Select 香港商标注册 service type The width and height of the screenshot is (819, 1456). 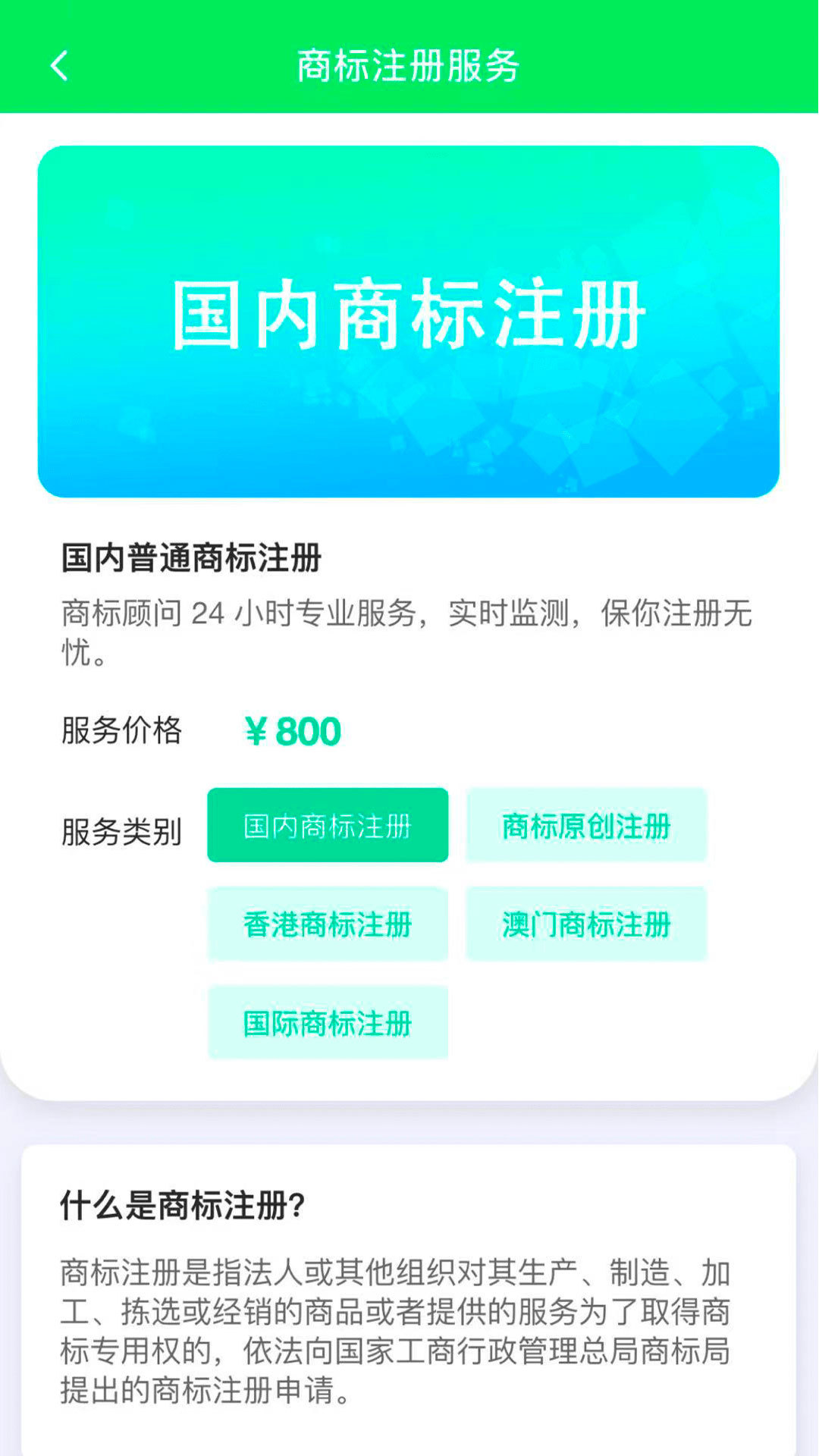[x=328, y=924]
